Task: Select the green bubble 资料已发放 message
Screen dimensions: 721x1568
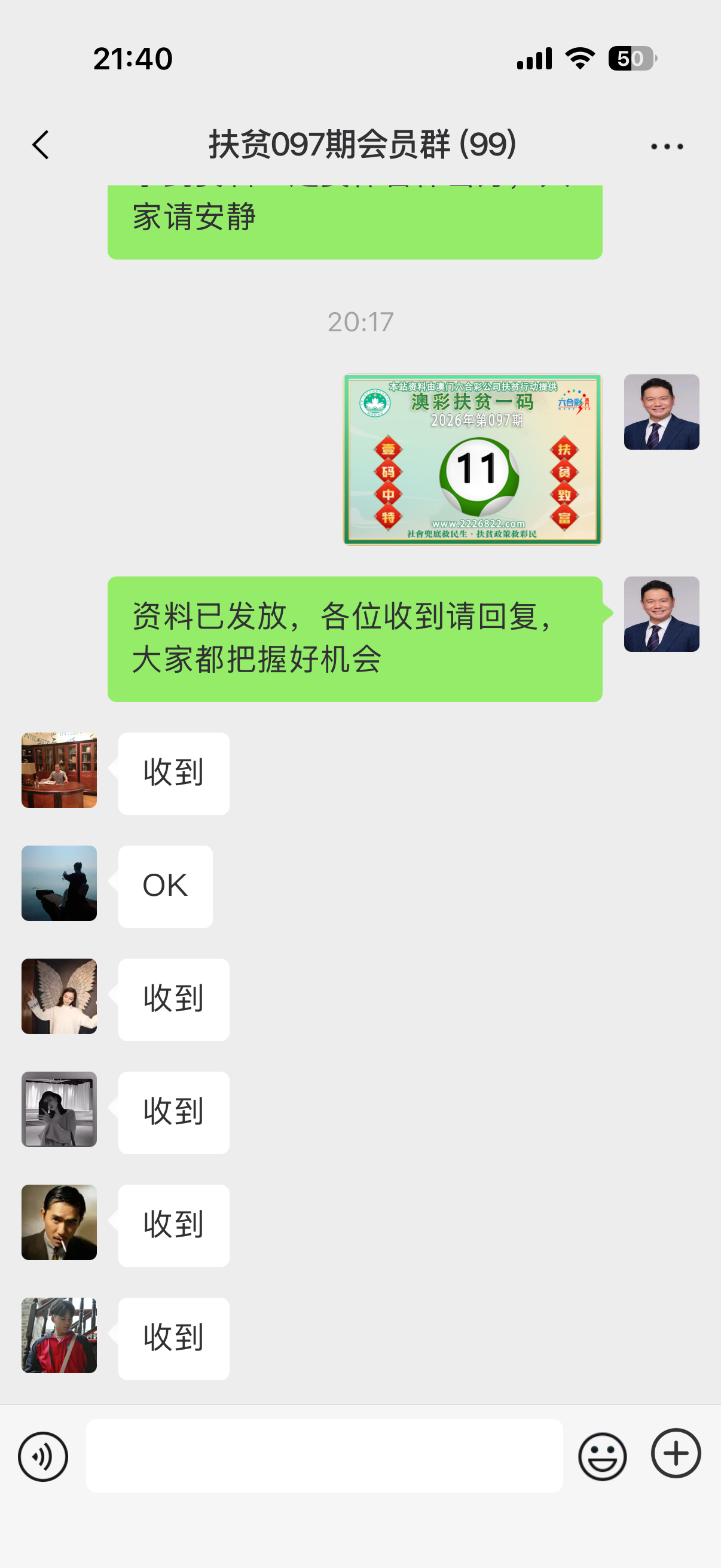Action: click(356, 638)
